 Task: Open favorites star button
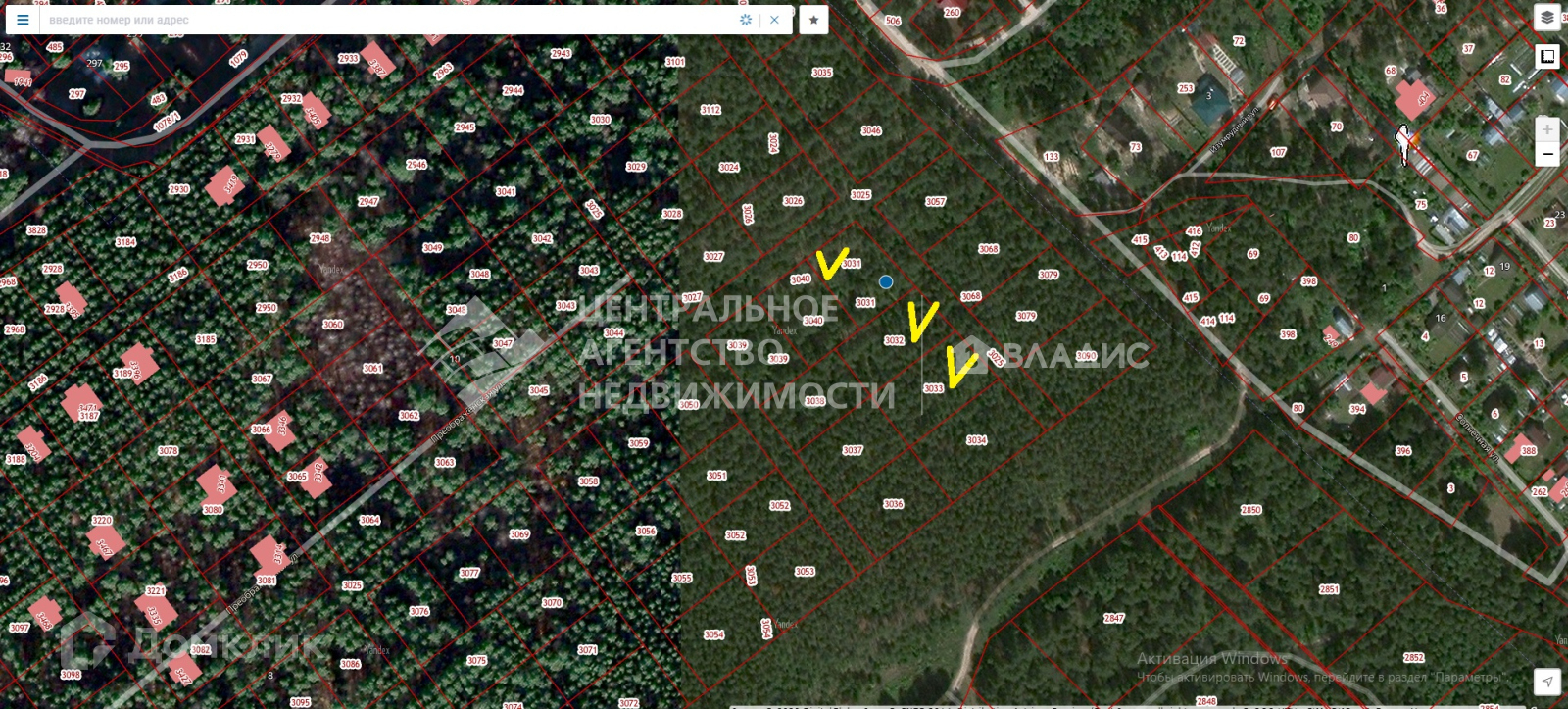(x=813, y=20)
